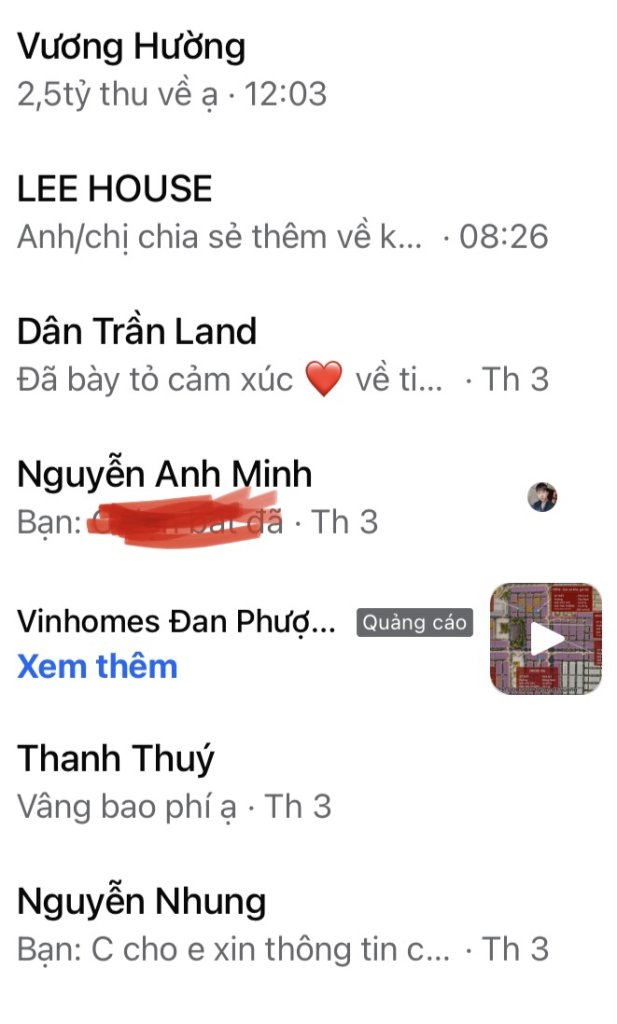Tap the Xem thêm link
This screenshot has width=617, height=1024.
click(97, 666)
